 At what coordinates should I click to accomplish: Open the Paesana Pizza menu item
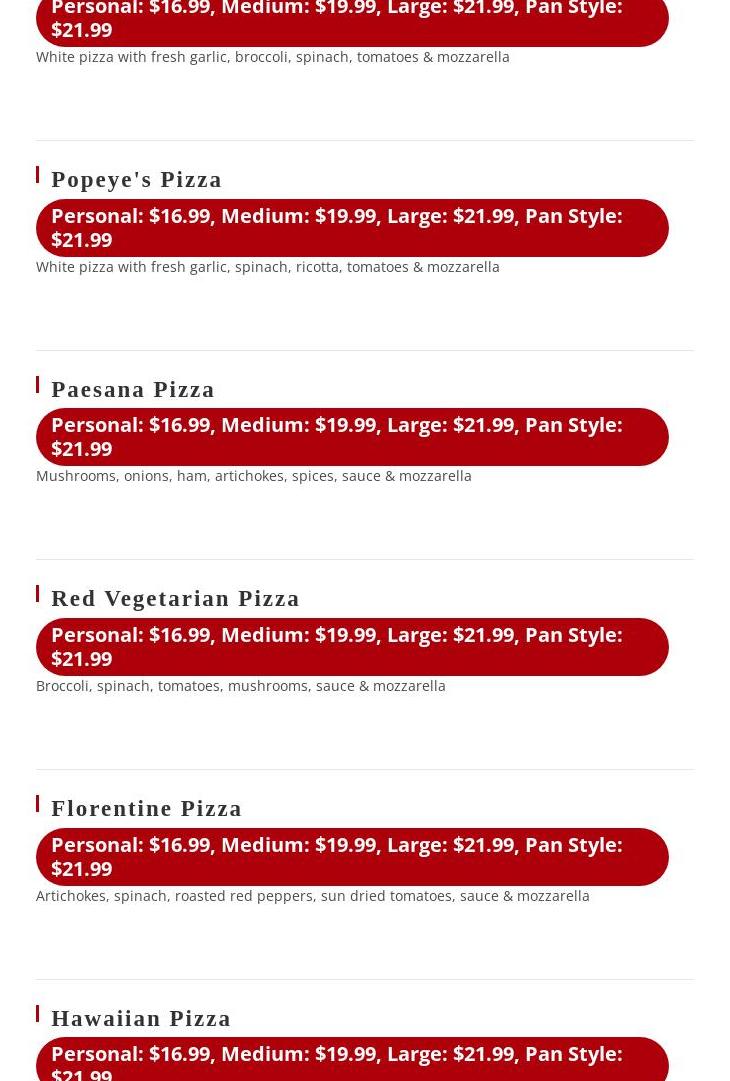pos(133,390)
